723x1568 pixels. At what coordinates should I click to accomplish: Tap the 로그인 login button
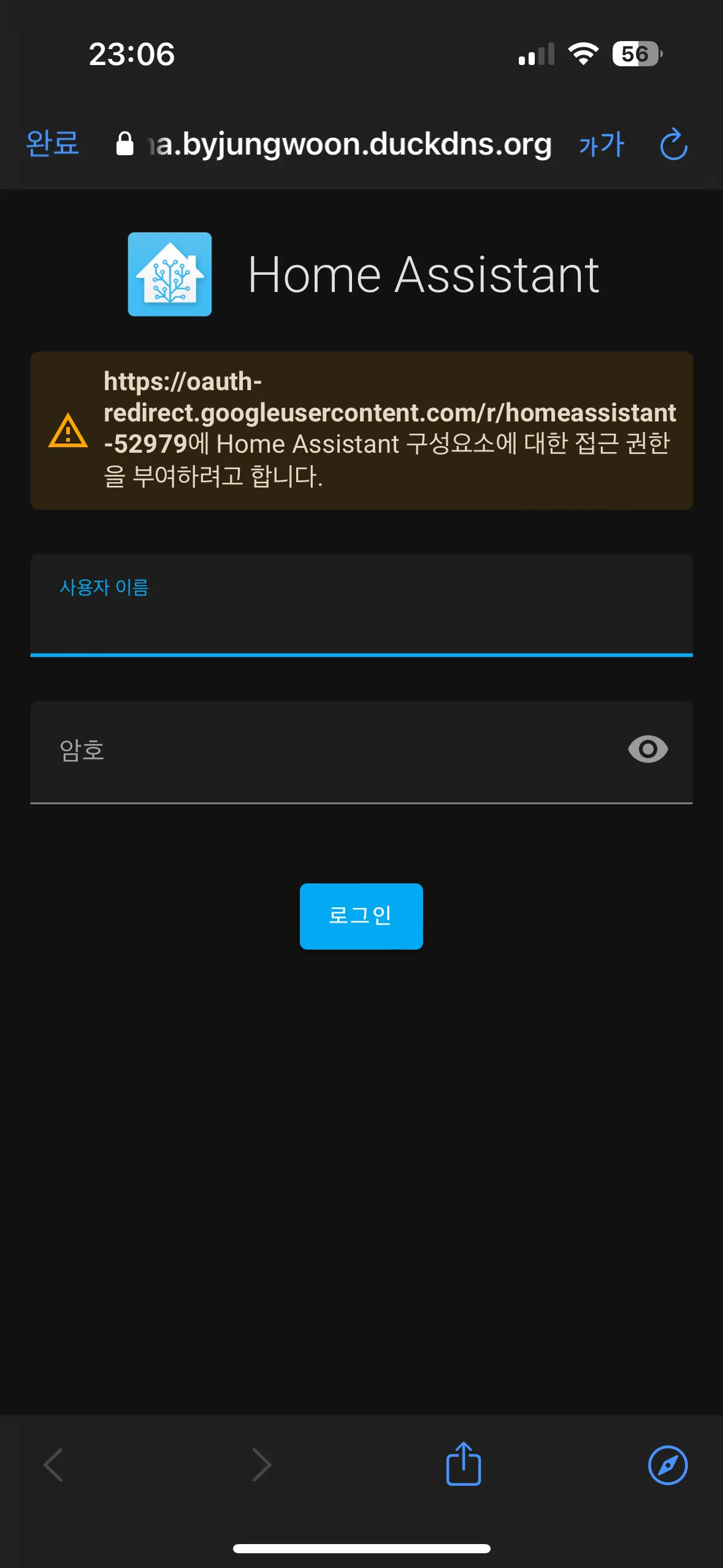tap(361, 916)
